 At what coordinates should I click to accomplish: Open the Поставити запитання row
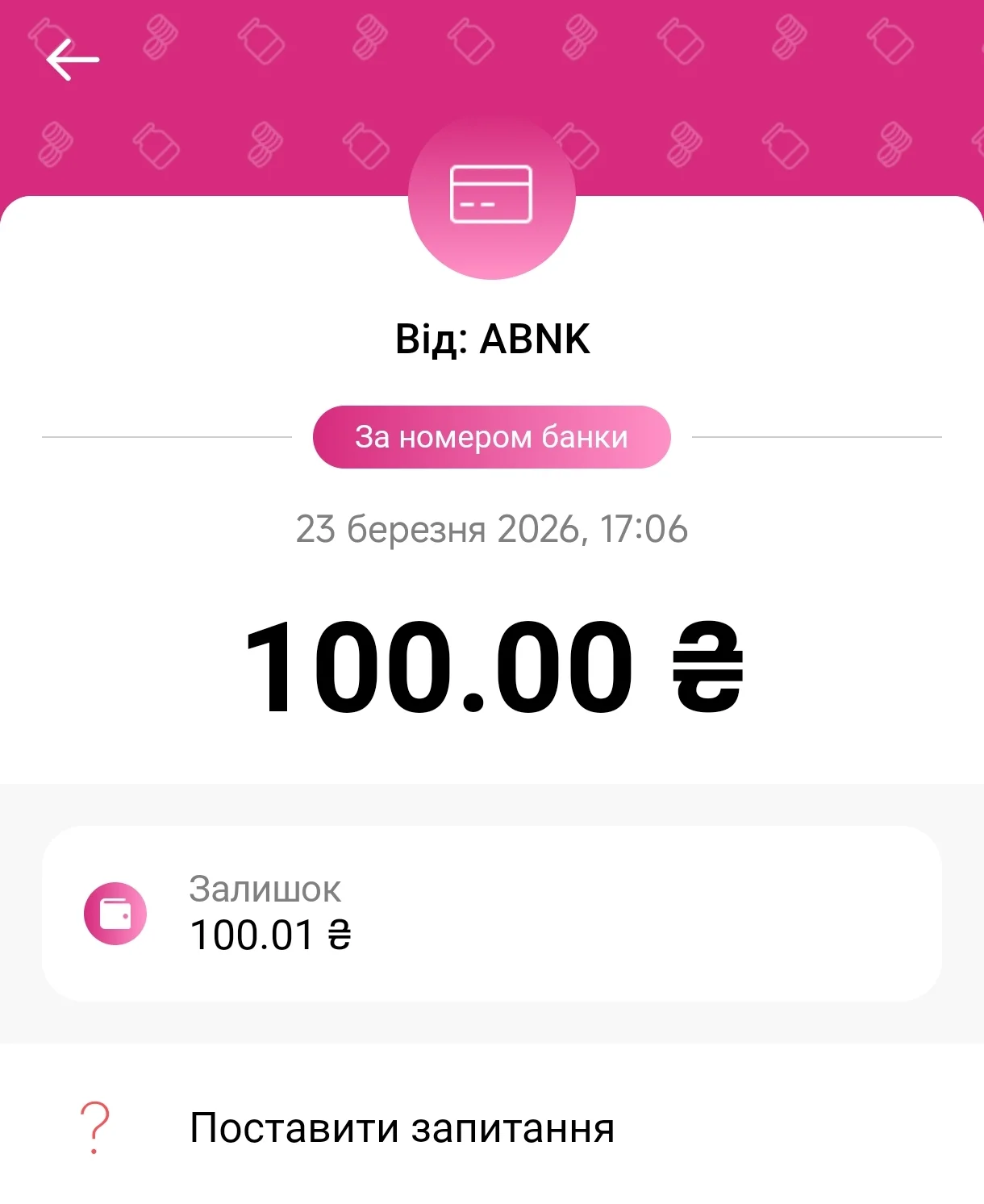coord(402,1127)
